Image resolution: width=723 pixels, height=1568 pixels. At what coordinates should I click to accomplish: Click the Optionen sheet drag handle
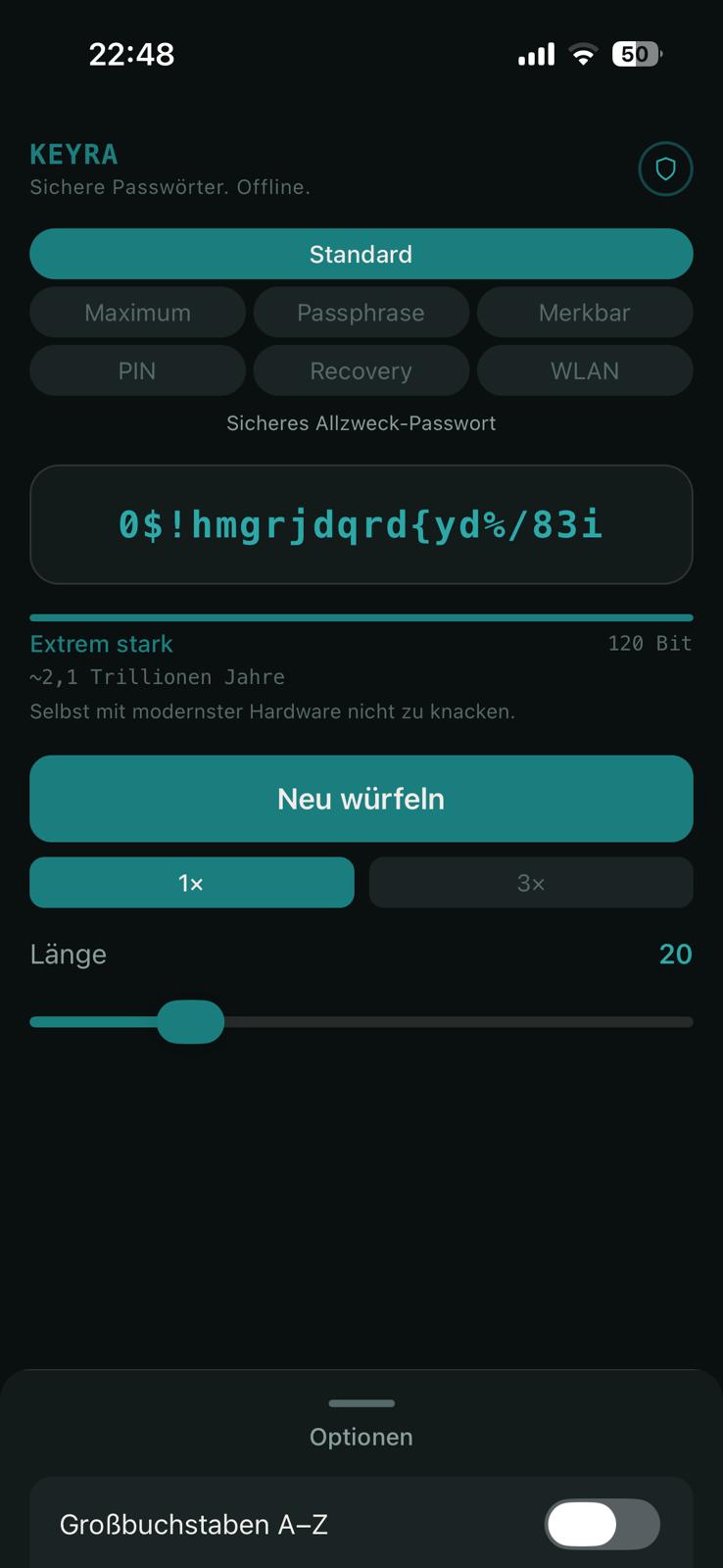361,1403
